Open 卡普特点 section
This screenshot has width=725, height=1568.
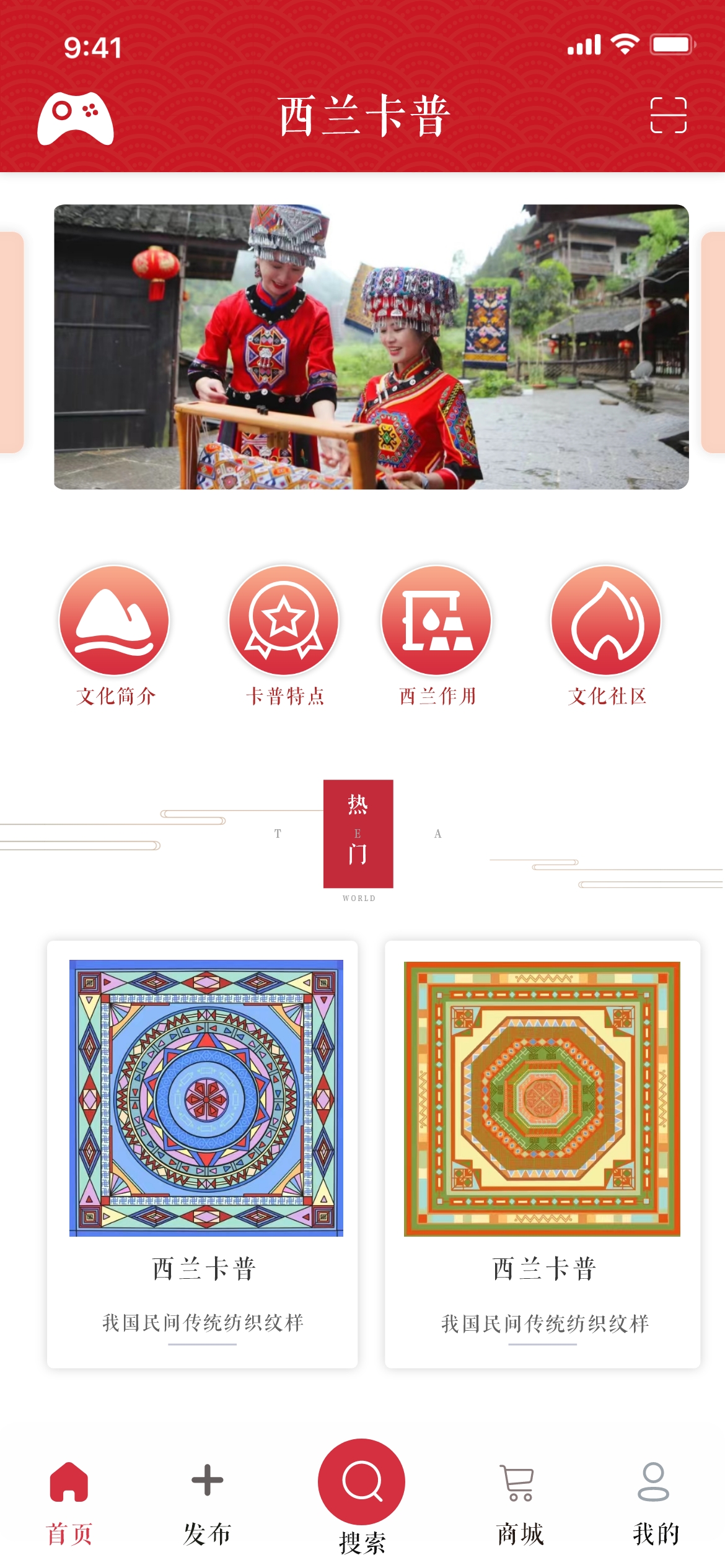(284, 635)
